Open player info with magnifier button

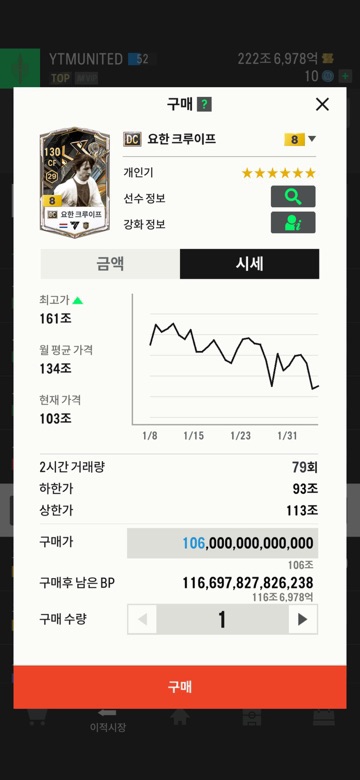point(293,196)
